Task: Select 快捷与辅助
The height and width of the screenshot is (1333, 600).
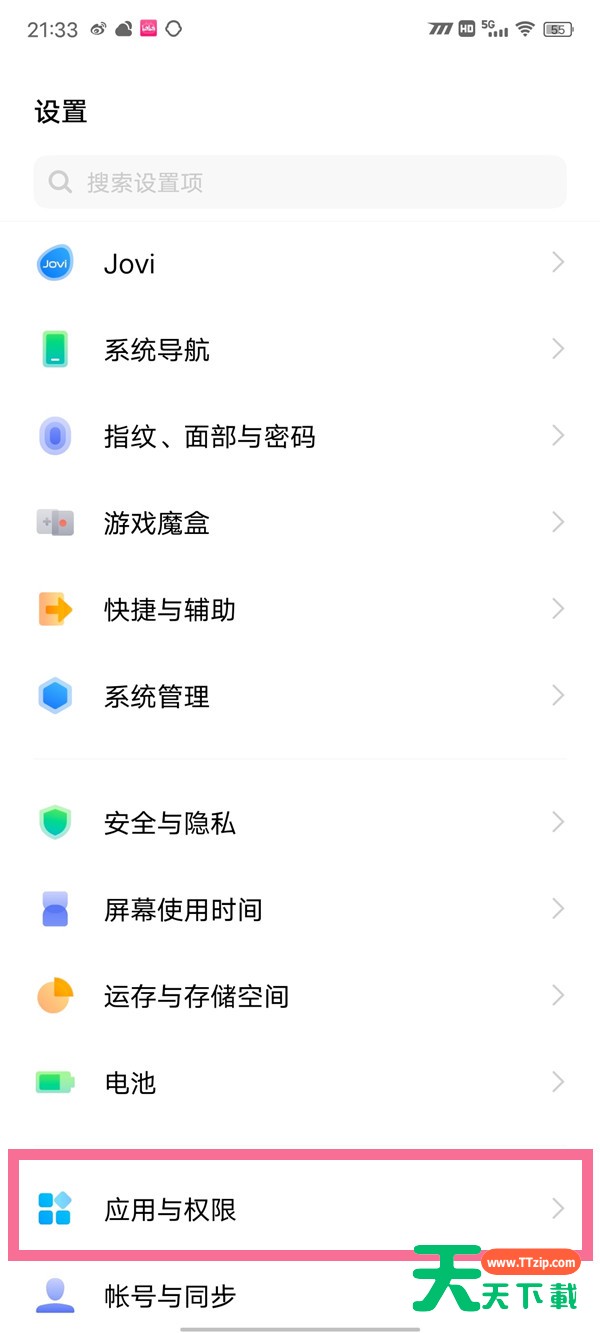Action: [300, 610]
